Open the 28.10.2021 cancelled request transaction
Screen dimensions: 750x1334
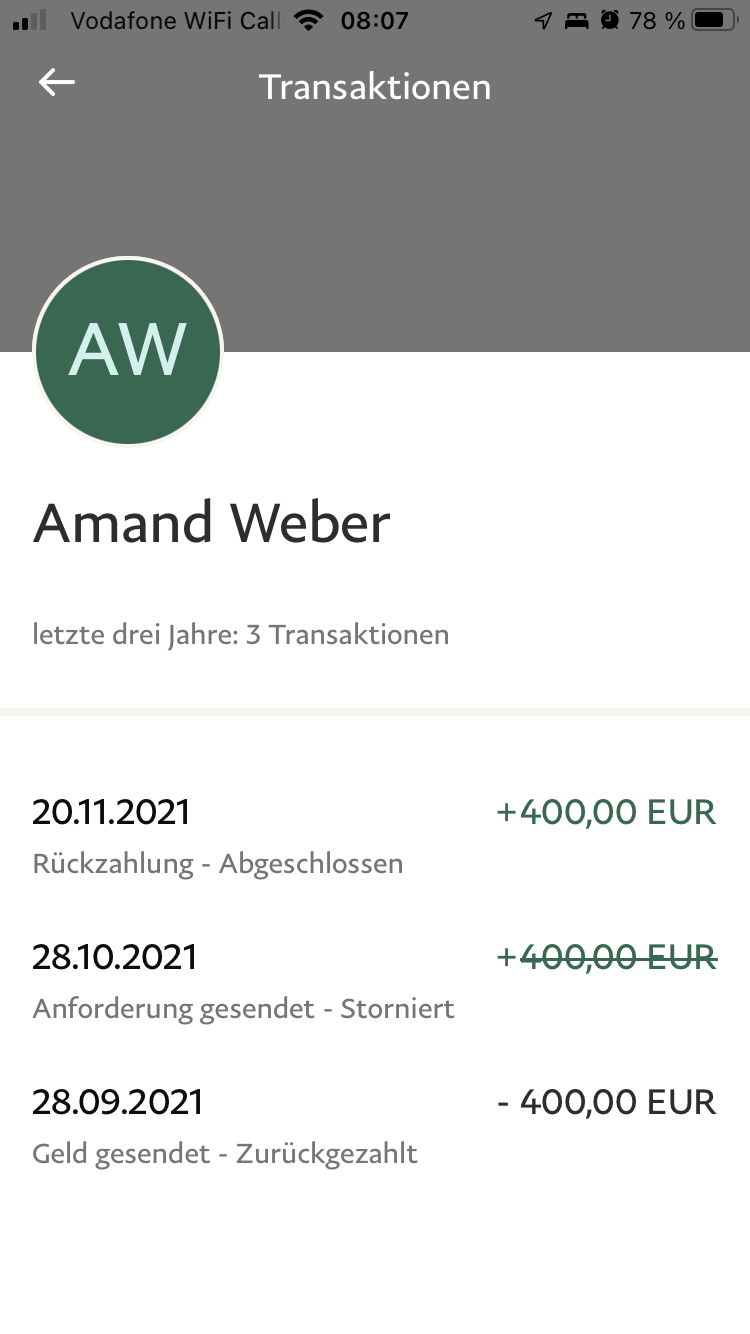pos(374,981)
